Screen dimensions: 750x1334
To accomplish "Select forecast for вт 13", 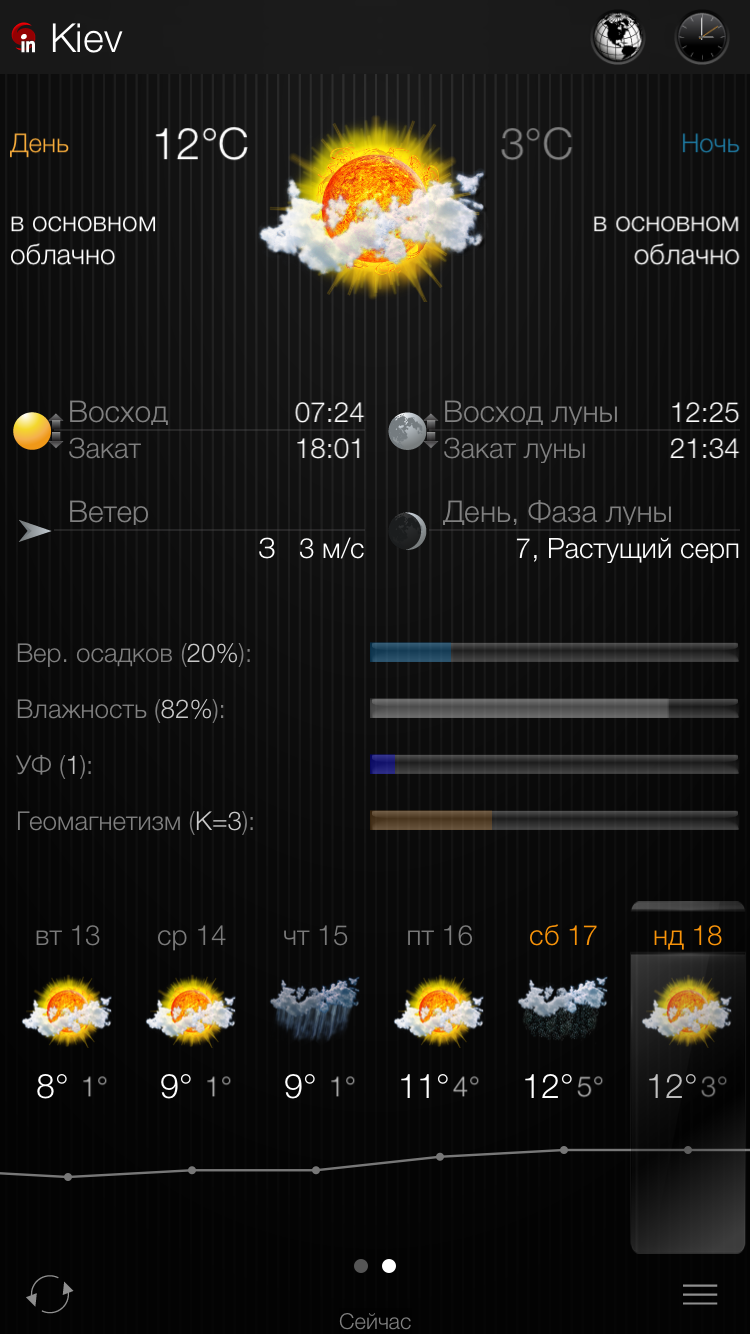I will pyautogui.click(x=67, y=1010).
